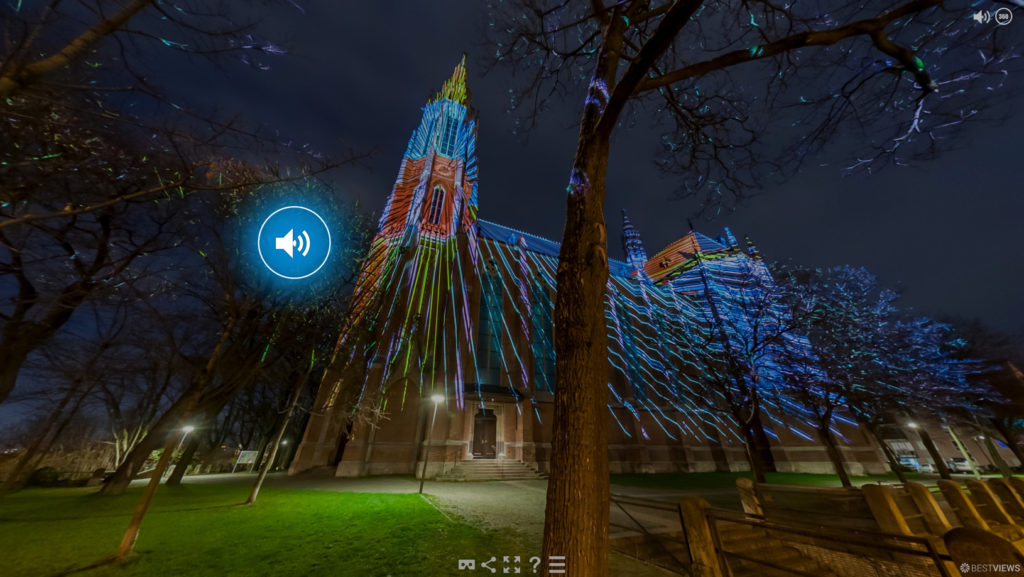Screen dimensions: 1024x577
Task: Toggle the 360 rotation icon
Action: 1003,16
